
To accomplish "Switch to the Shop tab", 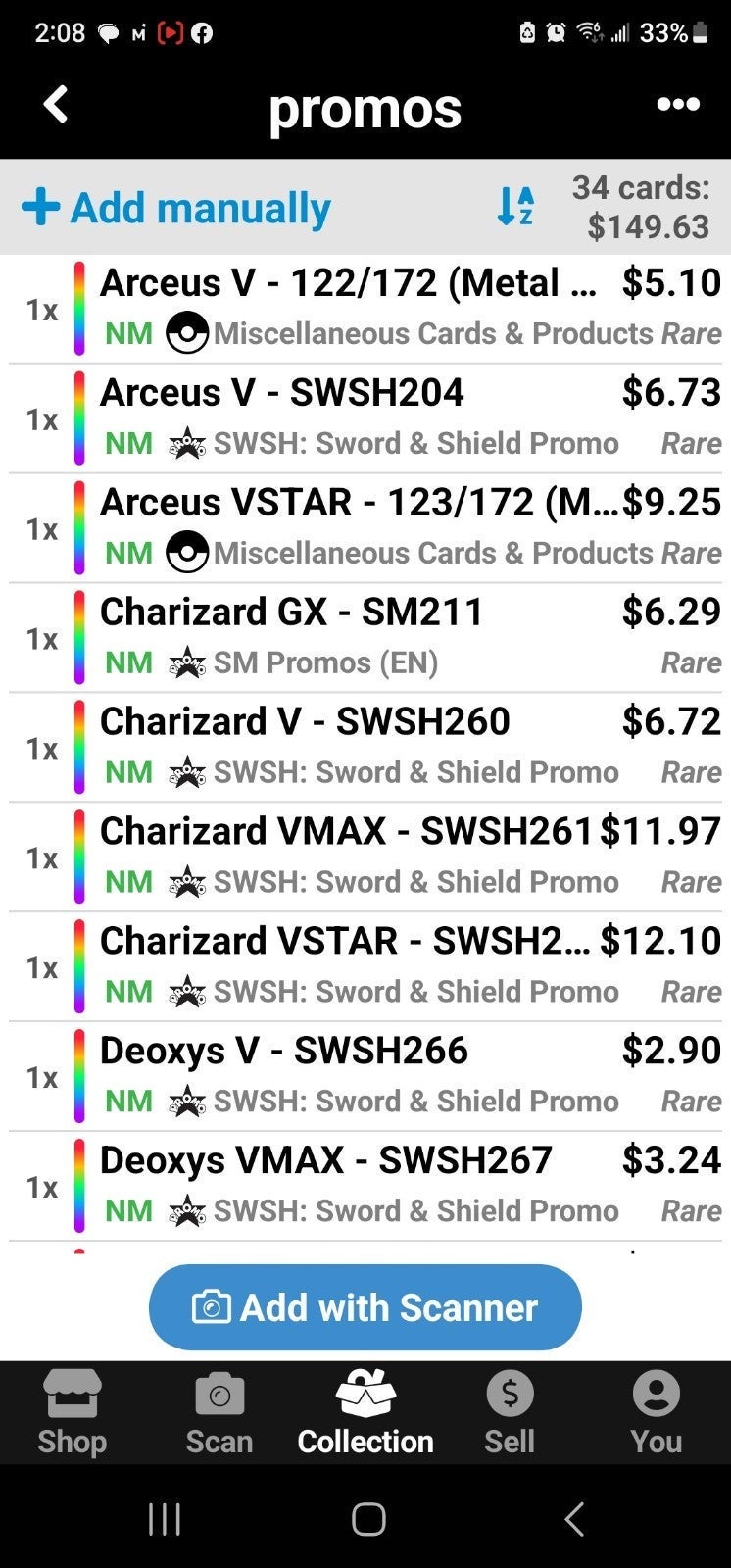I will 73,1413.
